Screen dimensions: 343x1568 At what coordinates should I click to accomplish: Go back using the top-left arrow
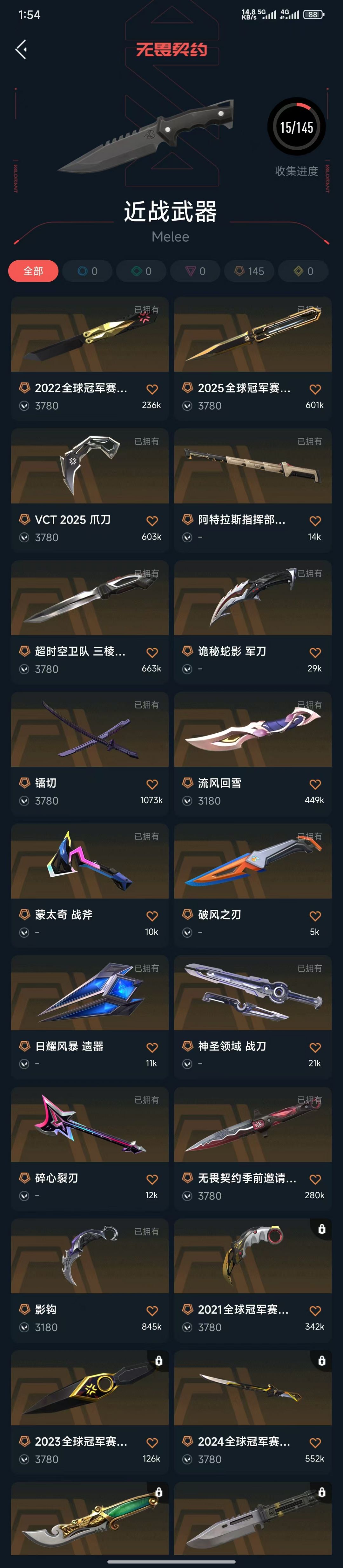(x=21, y=49)
